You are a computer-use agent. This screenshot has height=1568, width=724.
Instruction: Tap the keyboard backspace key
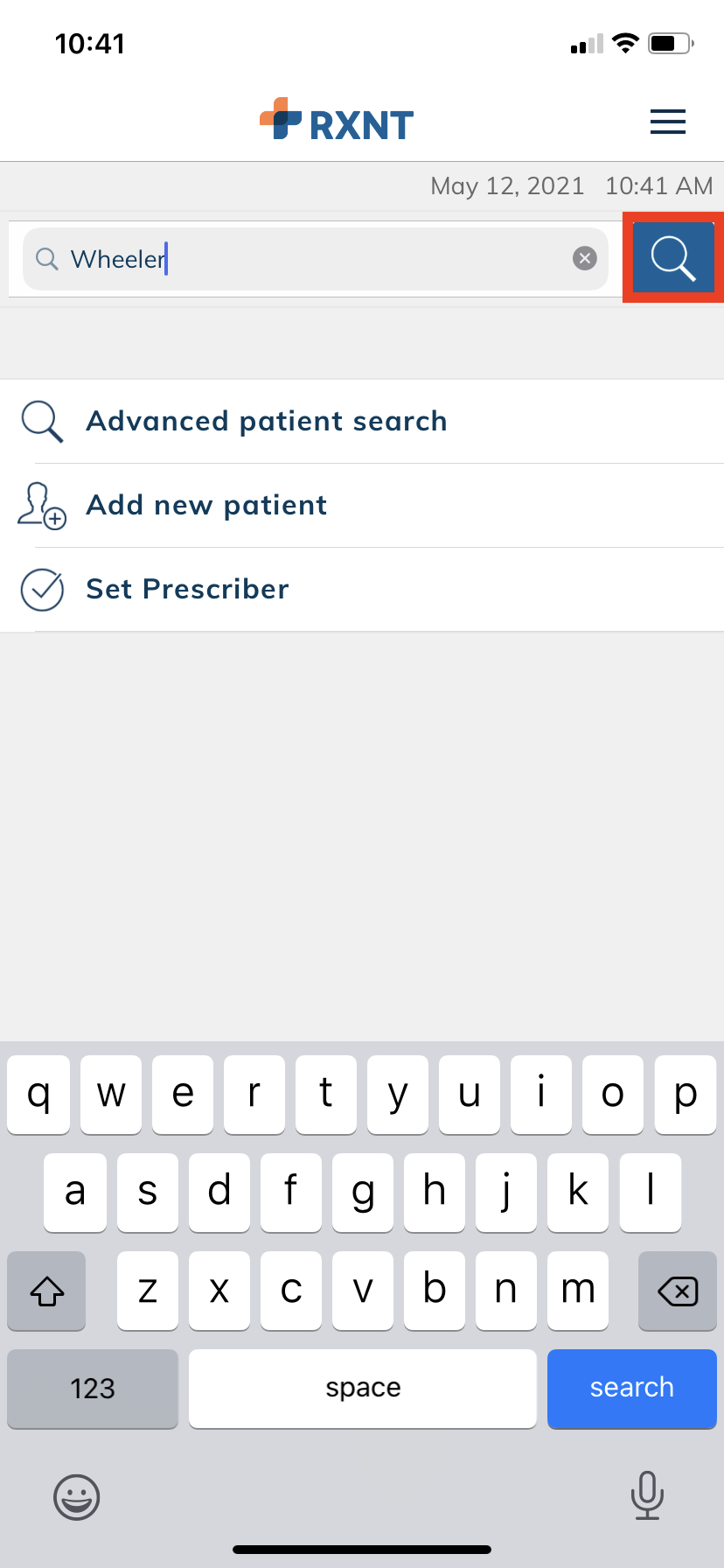pos(678,1291)
